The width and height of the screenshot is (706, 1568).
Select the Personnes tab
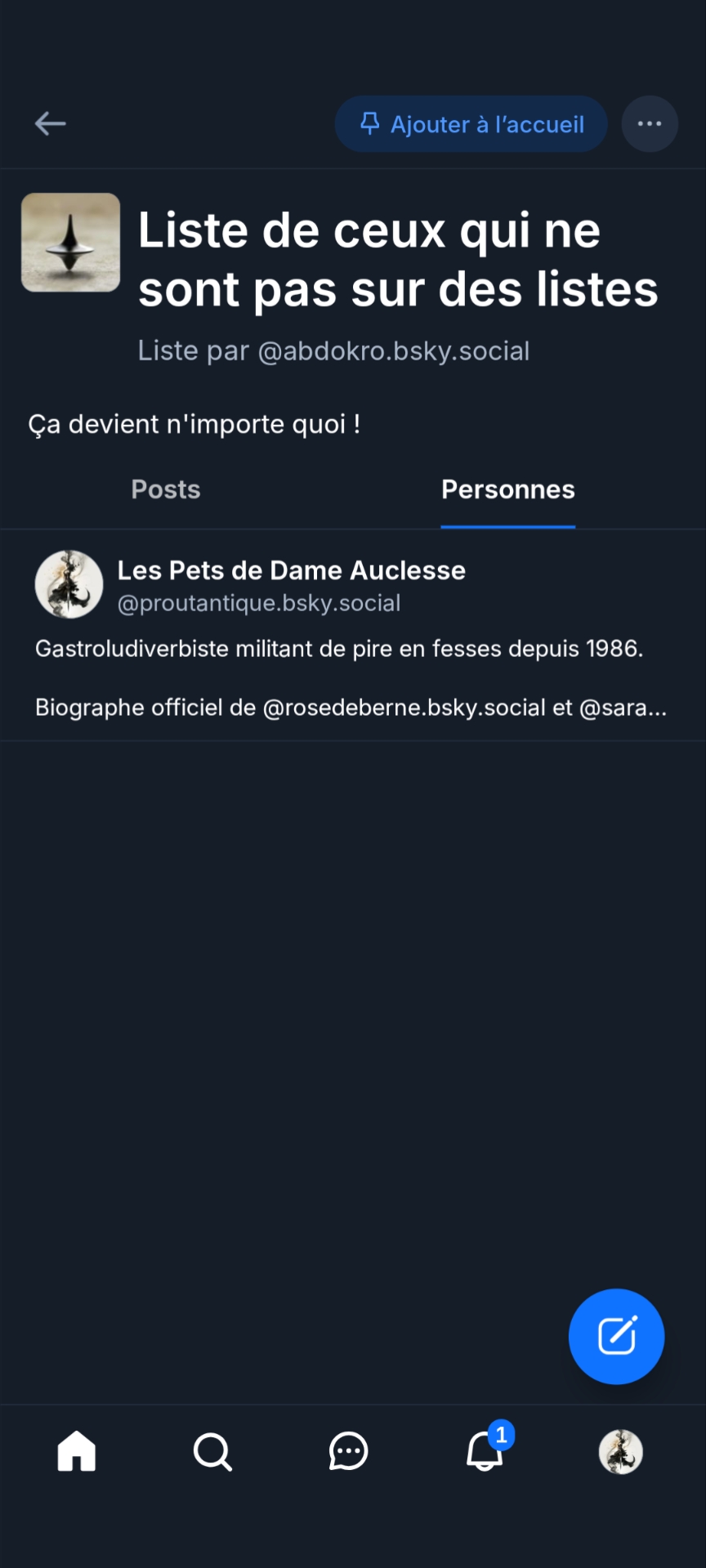tap(507, 489)
